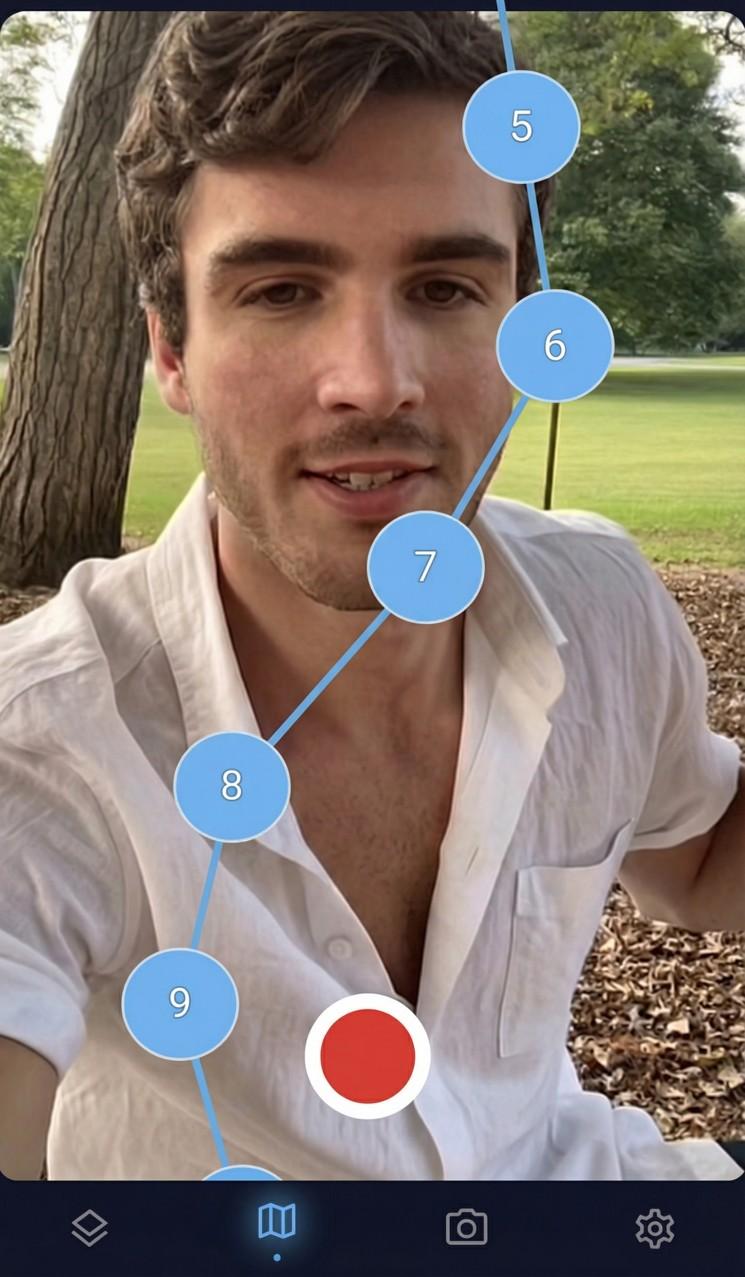Open the layers tab
The height and width of the screenshot is (1277, 745).
pos(90,1227)
